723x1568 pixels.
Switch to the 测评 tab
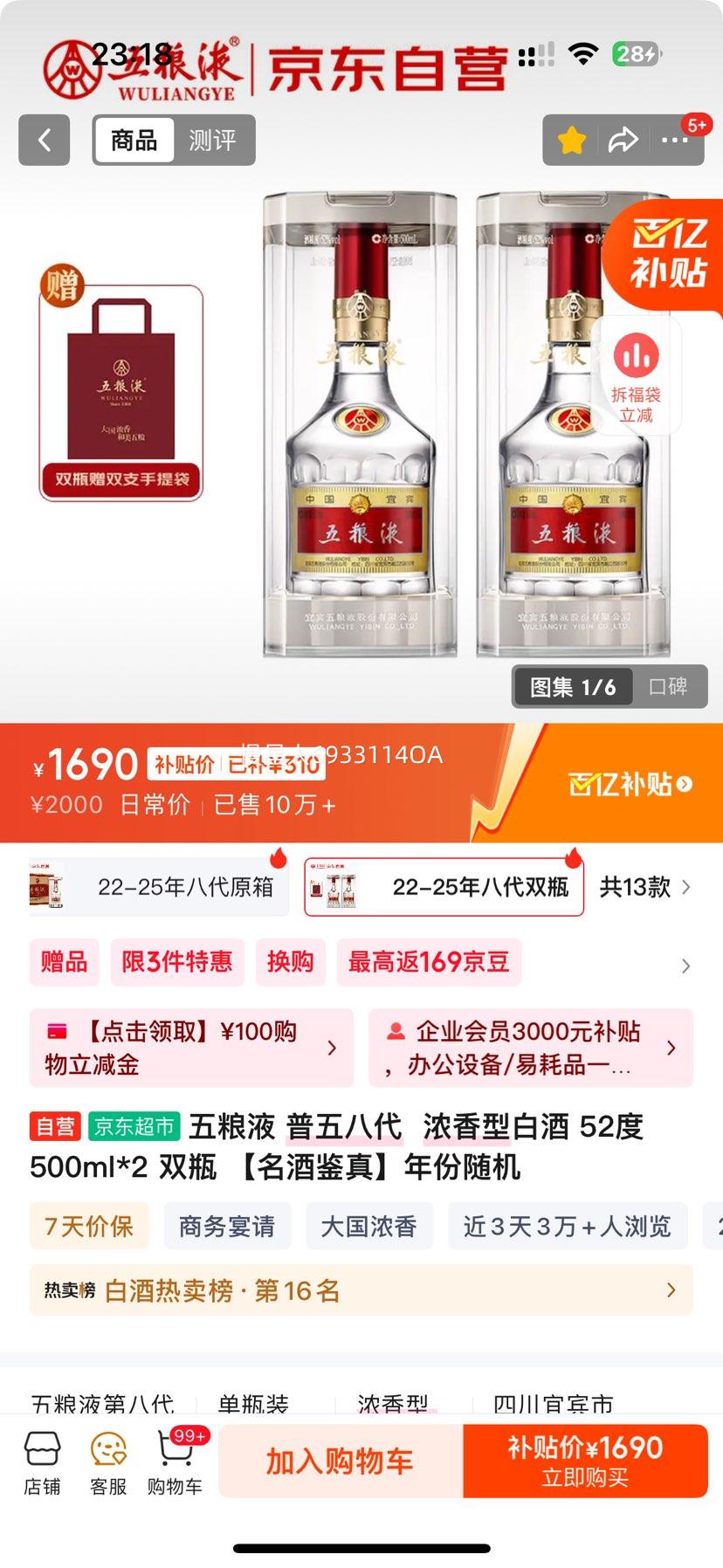(212, 140)
